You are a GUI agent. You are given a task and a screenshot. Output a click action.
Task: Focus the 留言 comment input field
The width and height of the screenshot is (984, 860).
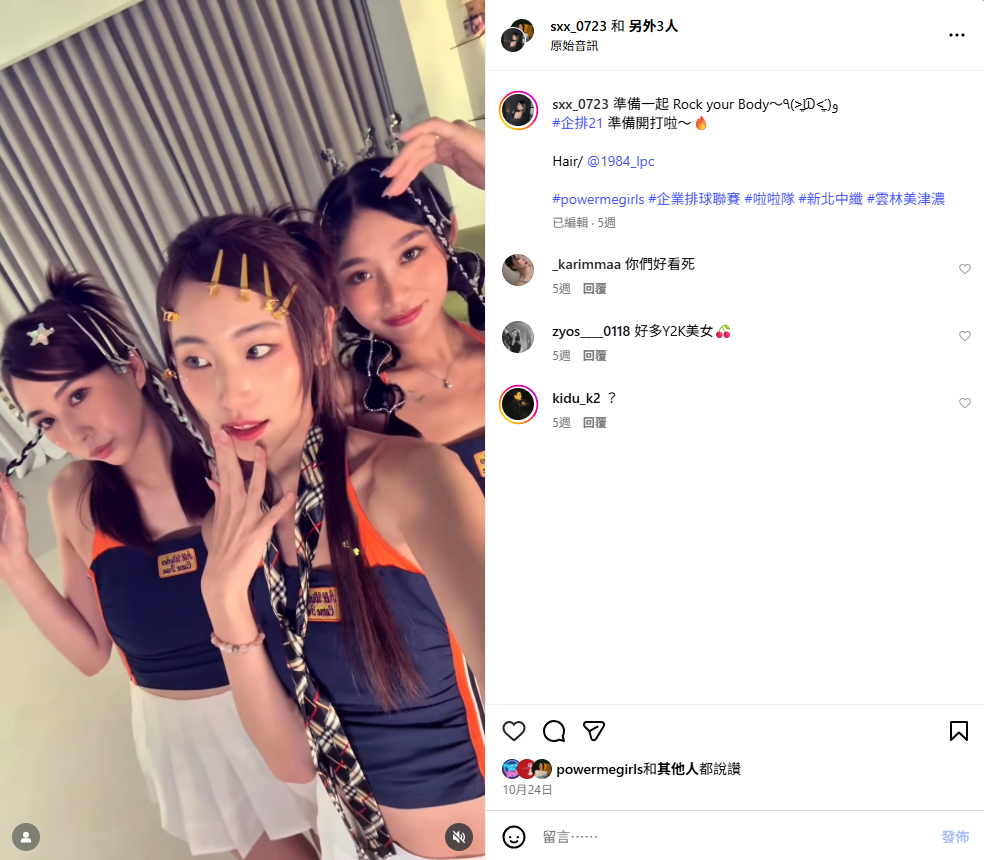[720, 837]
